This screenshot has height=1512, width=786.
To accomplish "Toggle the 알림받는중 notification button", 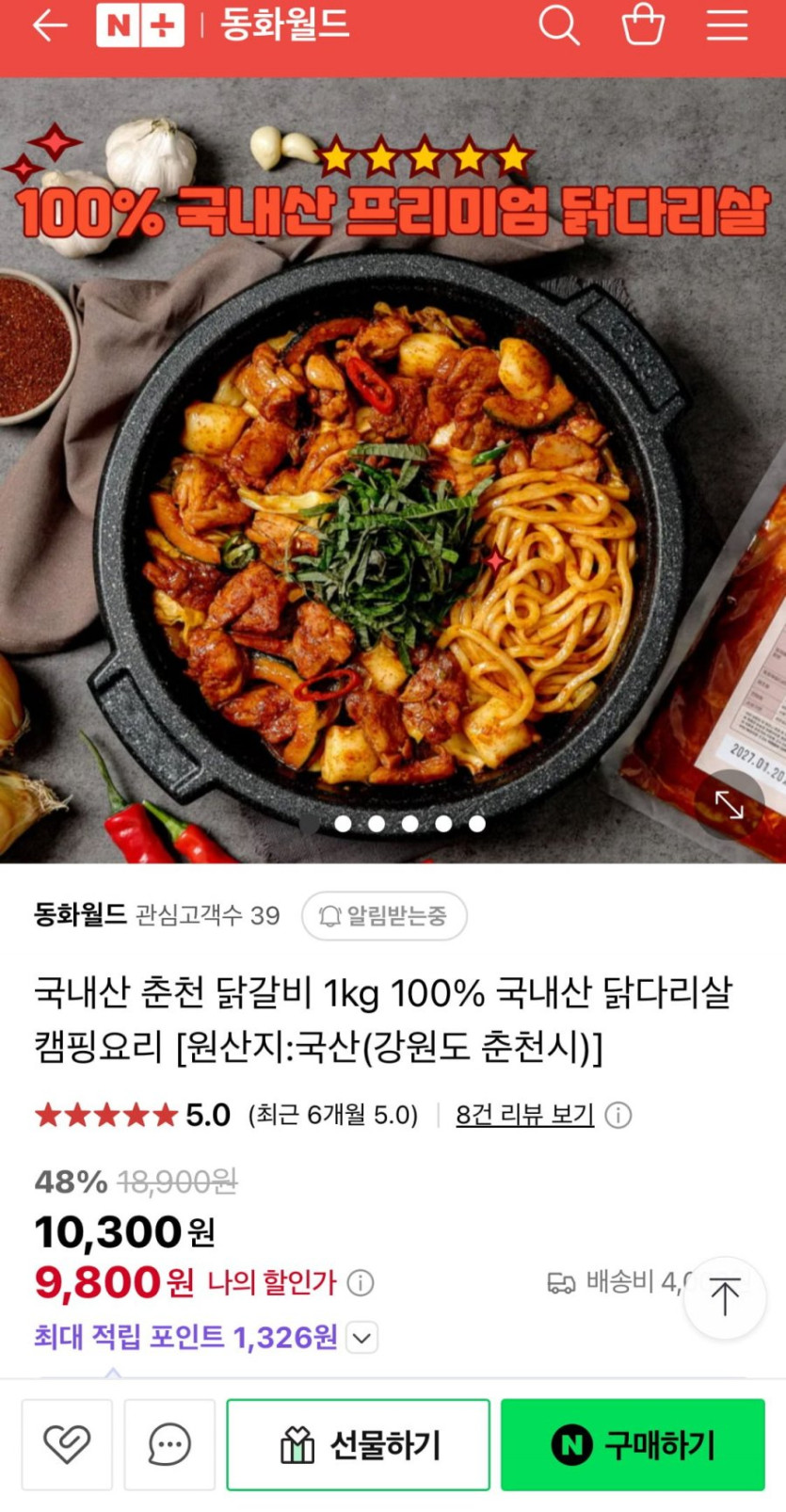I will pyautogui.click(x=384, y=916).
